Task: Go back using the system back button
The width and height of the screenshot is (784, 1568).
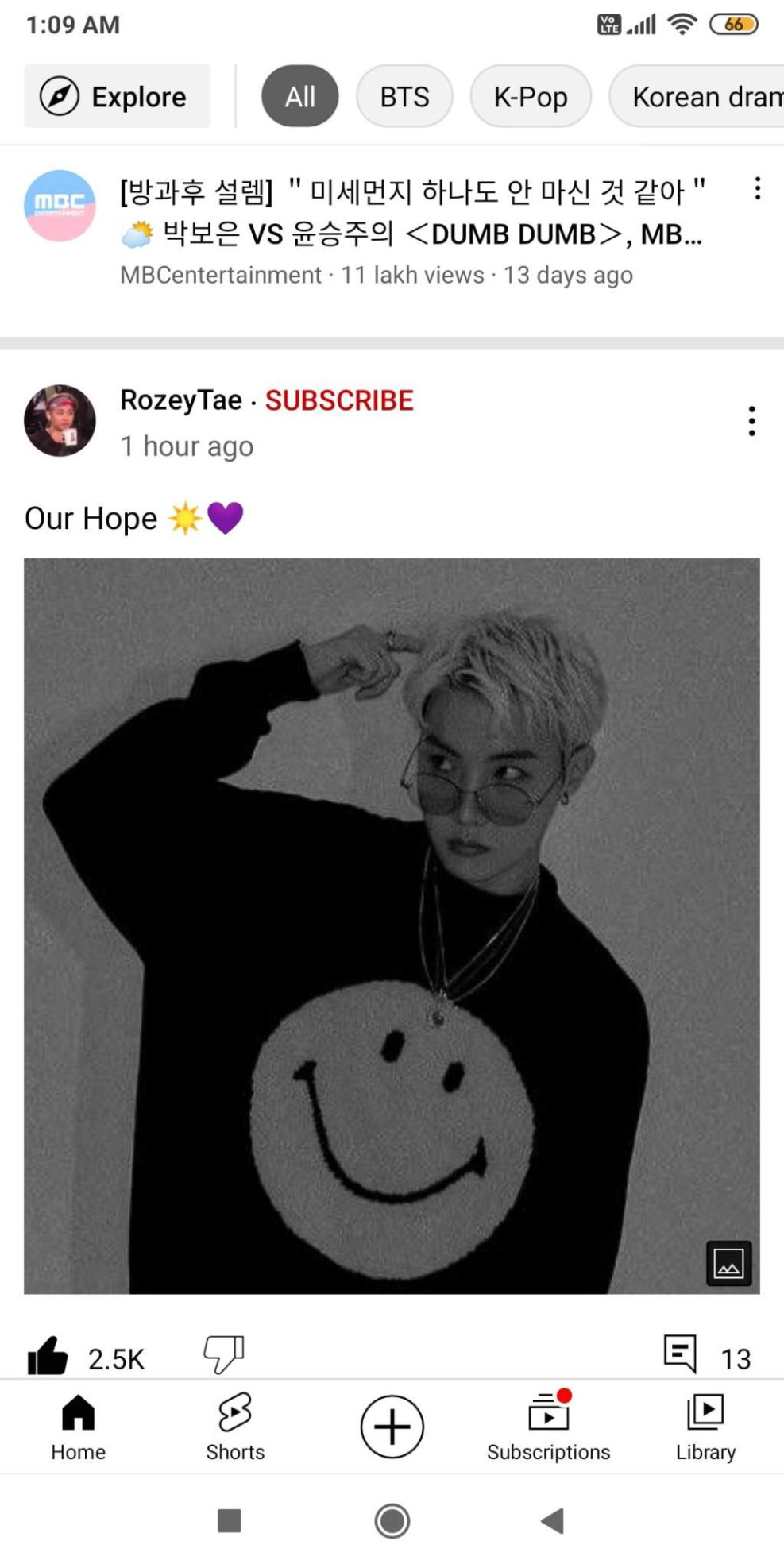Action: point(553,1521)
